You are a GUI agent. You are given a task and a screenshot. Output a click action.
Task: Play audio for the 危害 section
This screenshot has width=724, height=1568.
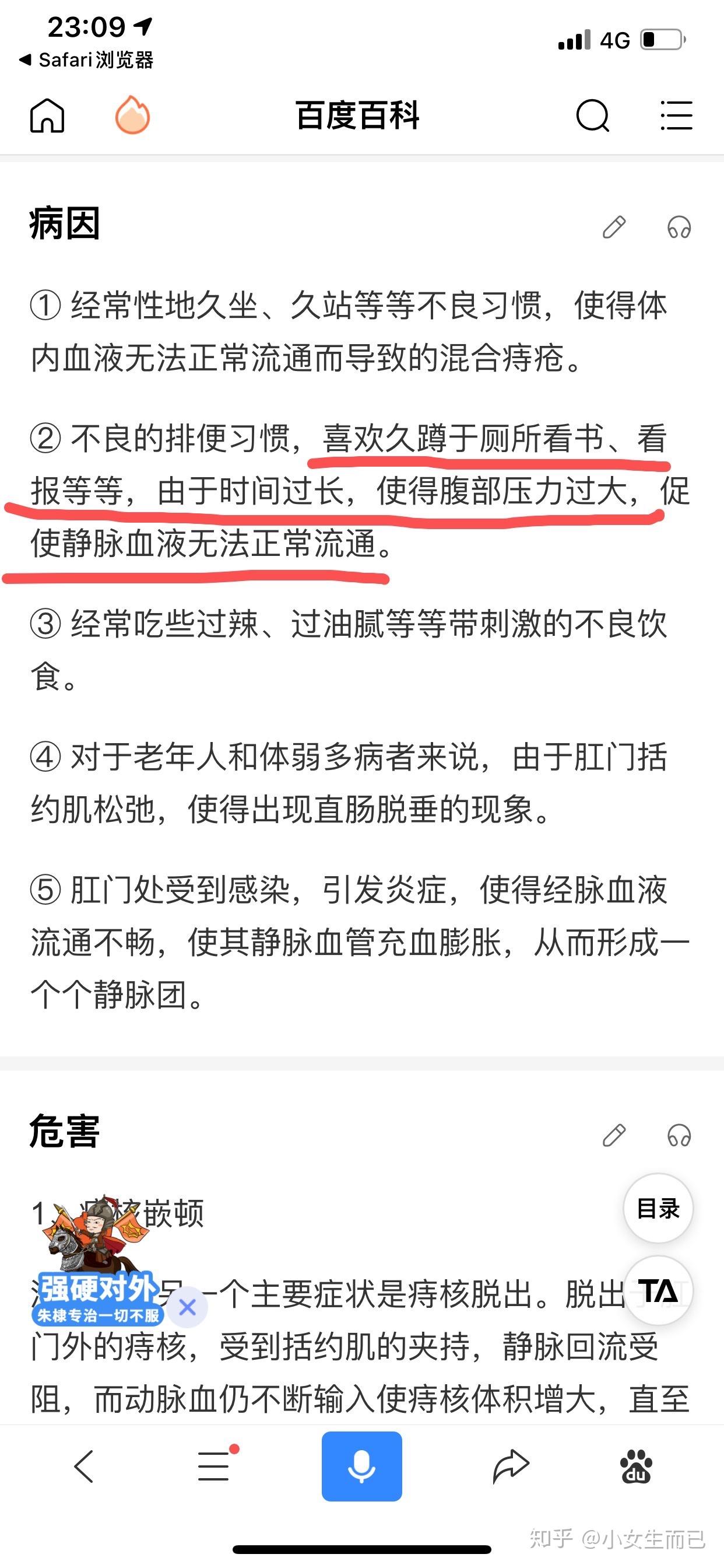point(679,1135)
